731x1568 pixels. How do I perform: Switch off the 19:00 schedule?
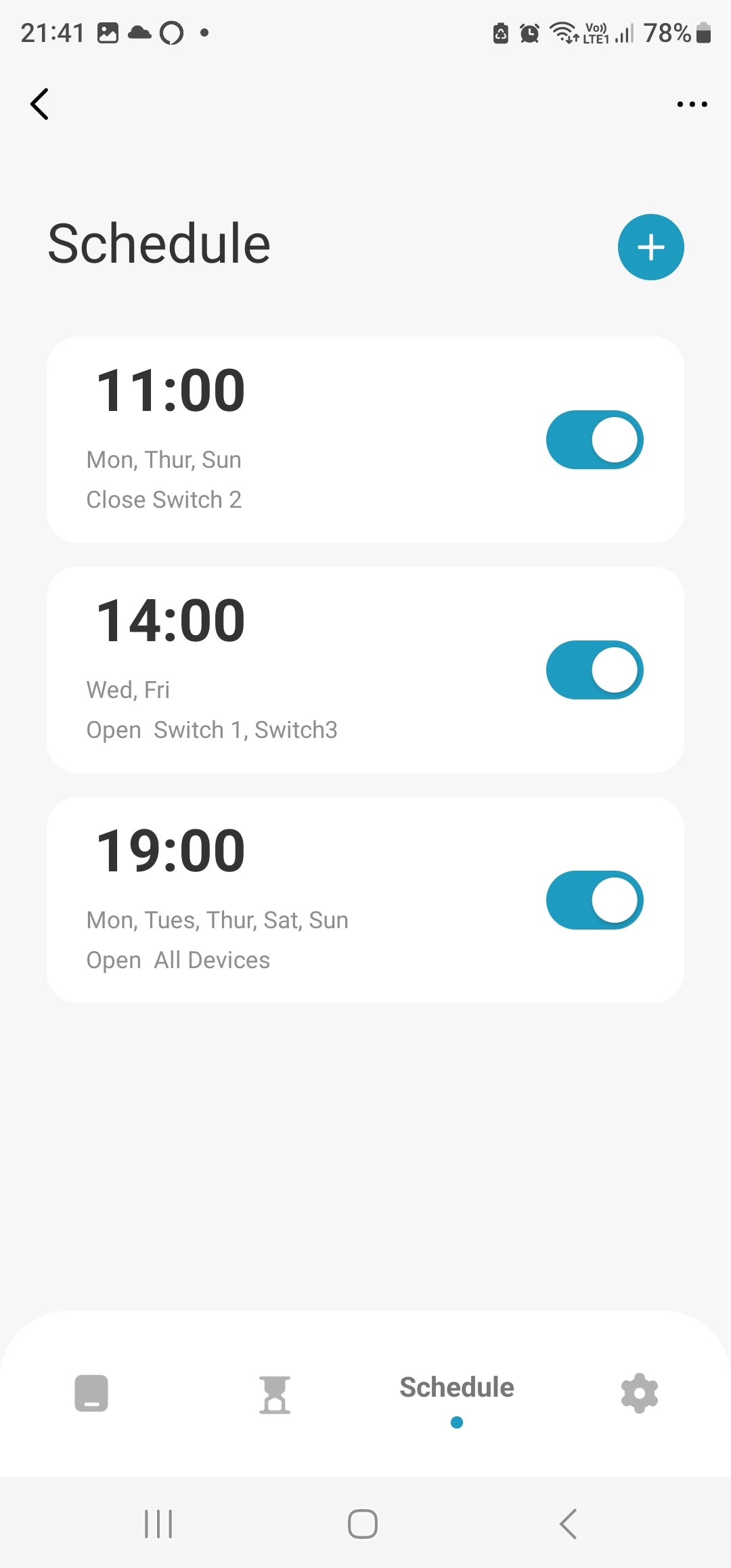point(594,900)
